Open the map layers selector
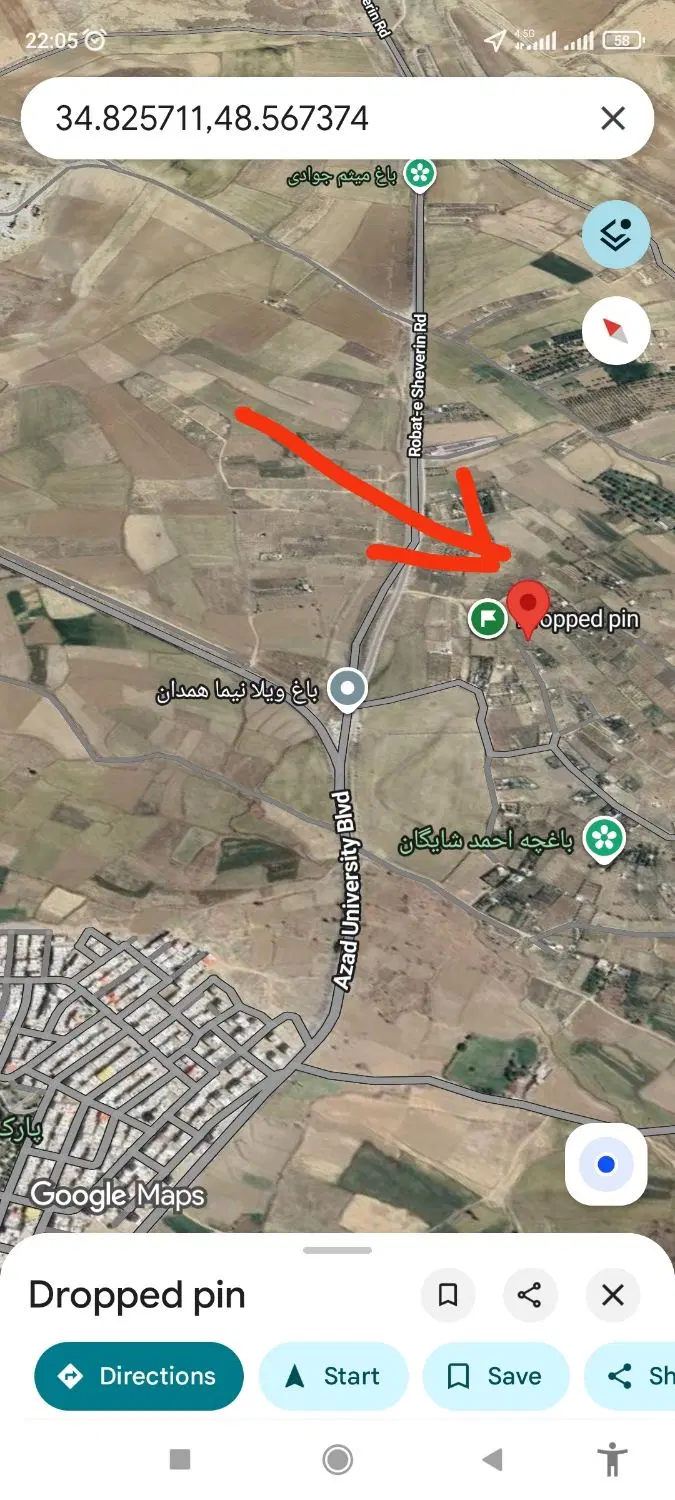 point(616,235)
